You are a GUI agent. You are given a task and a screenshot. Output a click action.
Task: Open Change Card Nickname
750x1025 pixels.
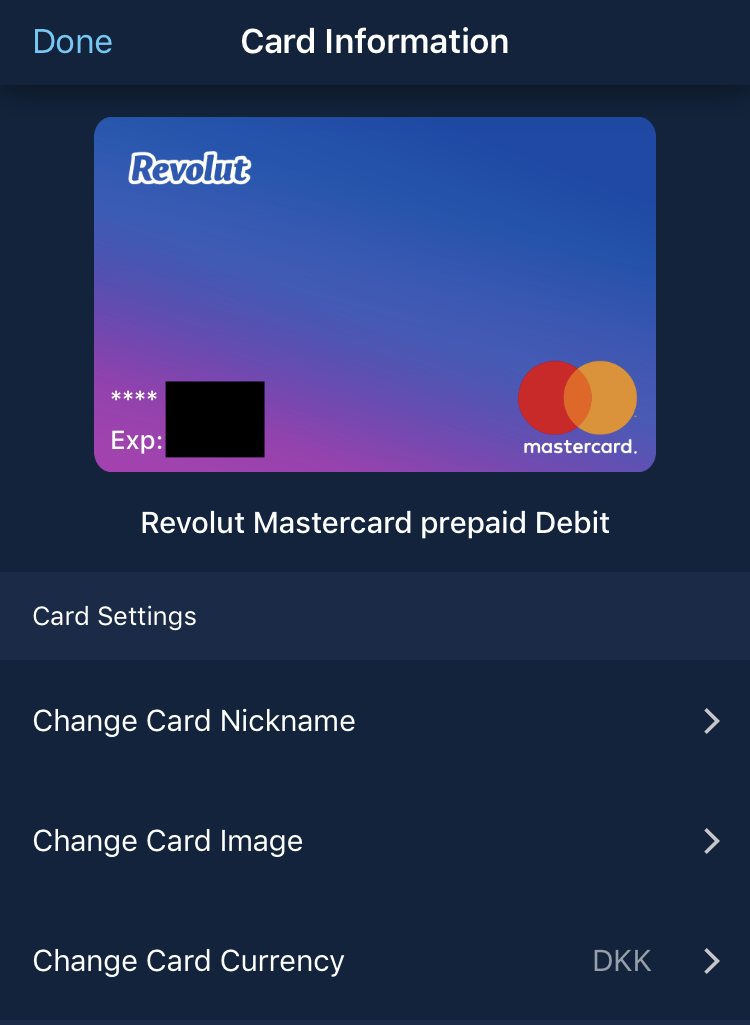[375, 721]
